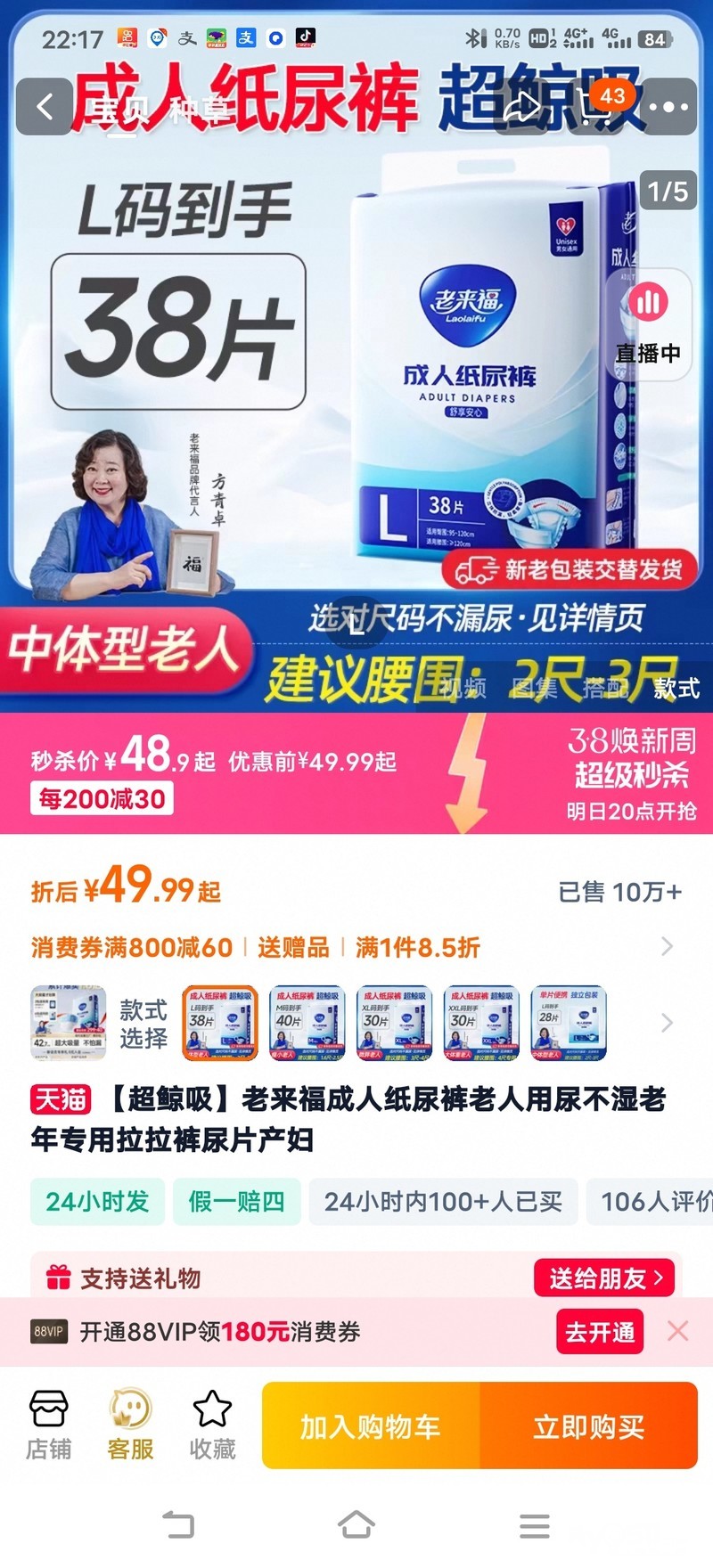The image size is (713, 1568).
Task: Switch gallery to the 款式 tab
Action: (x=676, y=688)
